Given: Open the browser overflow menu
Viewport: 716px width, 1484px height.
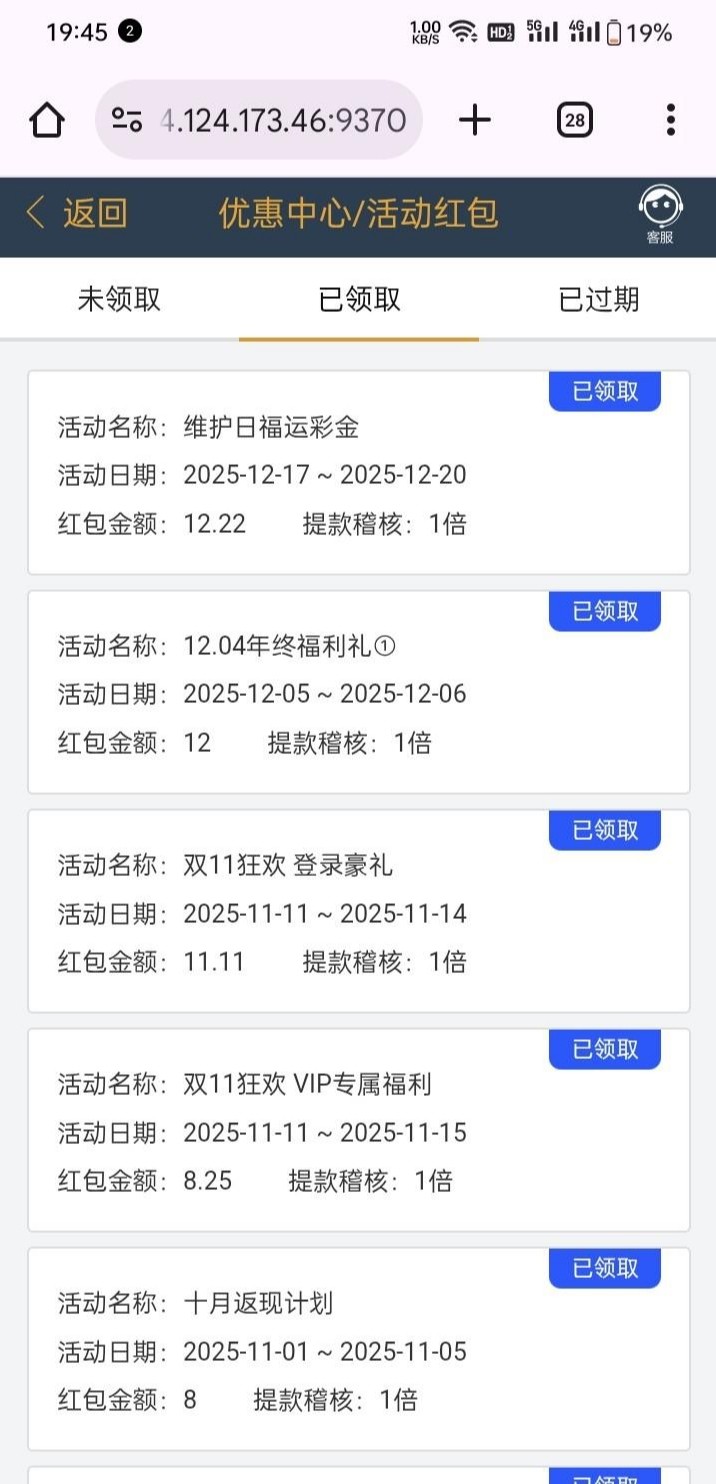Looking at the screenshot, I should coord(670,120).
